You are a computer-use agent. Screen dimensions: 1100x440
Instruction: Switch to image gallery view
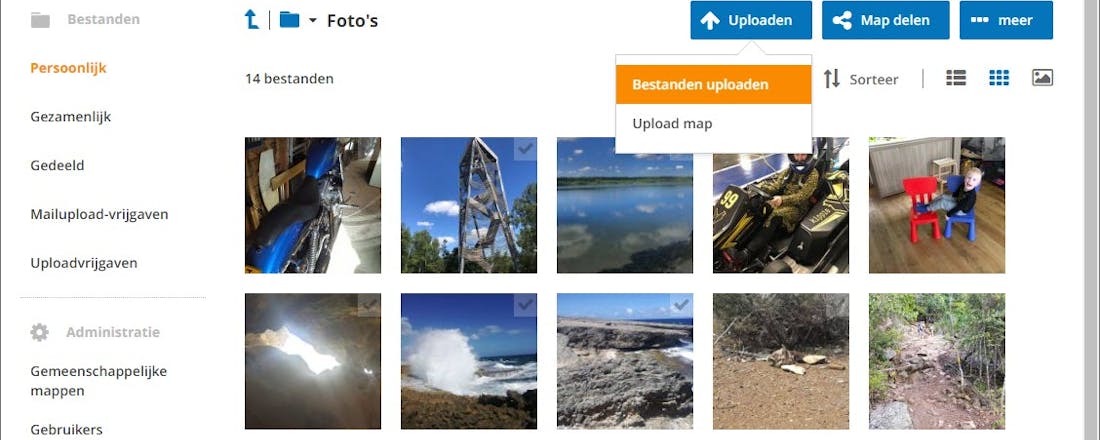1042,78
